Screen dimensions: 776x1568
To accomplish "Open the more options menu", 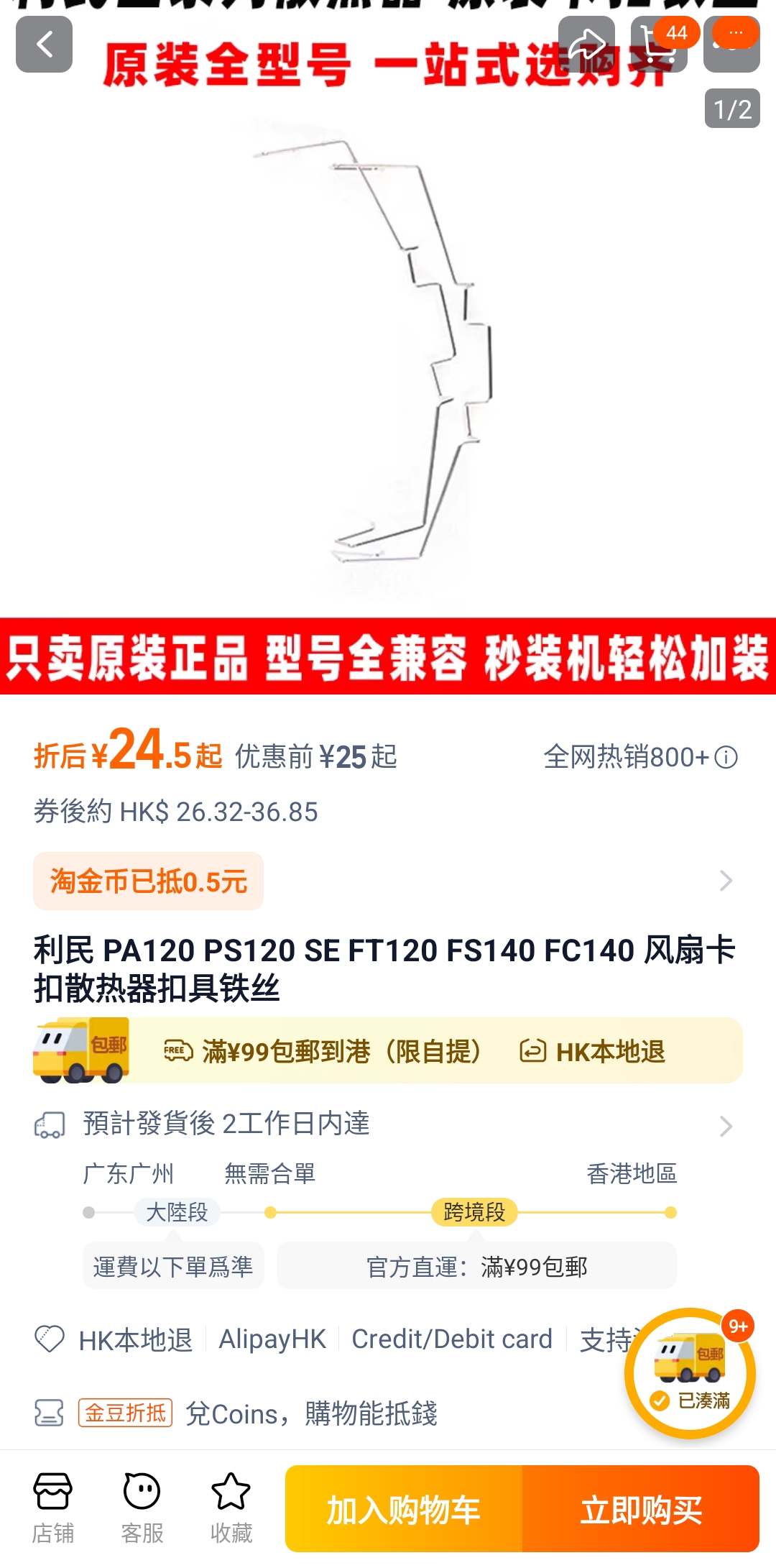I will pyautogui.click(x=731, y=45).
